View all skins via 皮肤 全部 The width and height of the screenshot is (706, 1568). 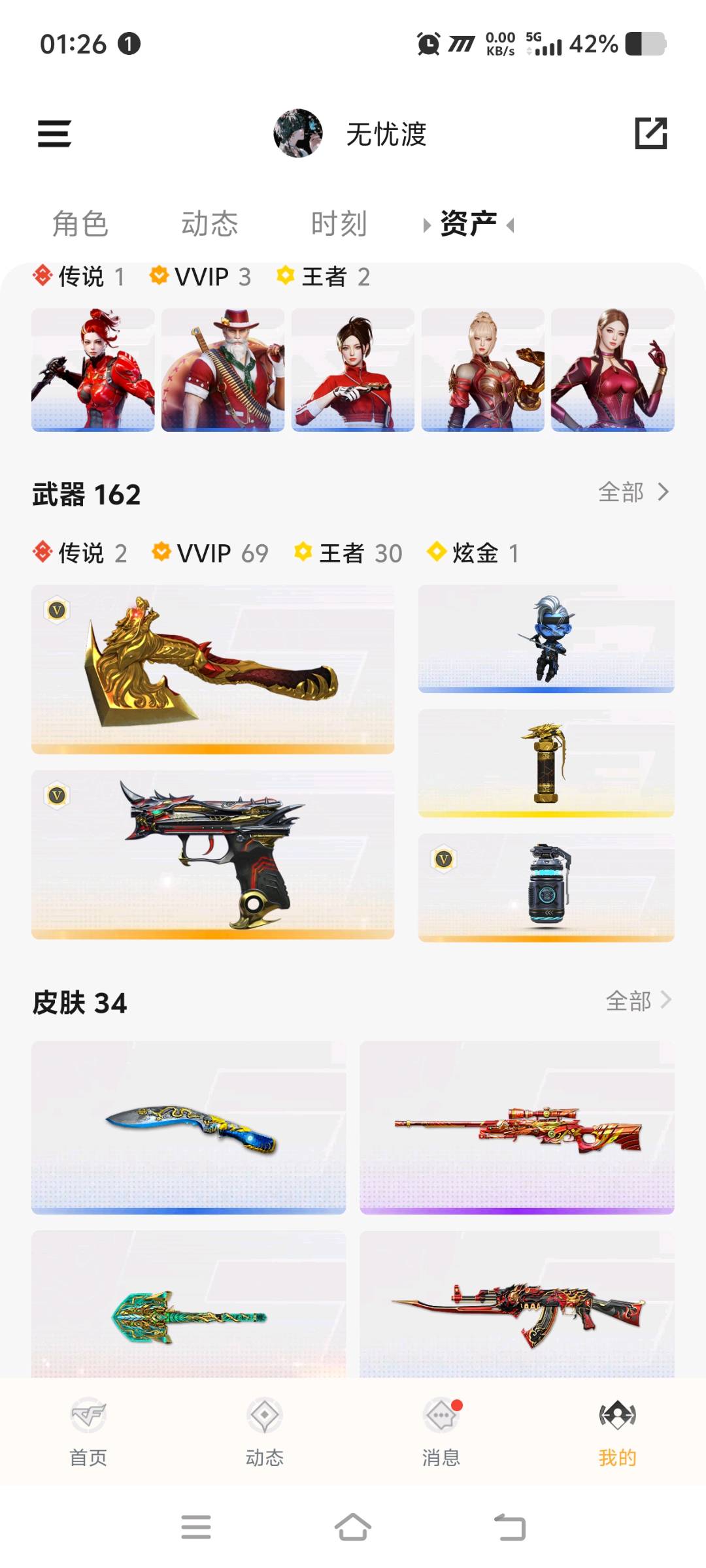point(637,1000)
